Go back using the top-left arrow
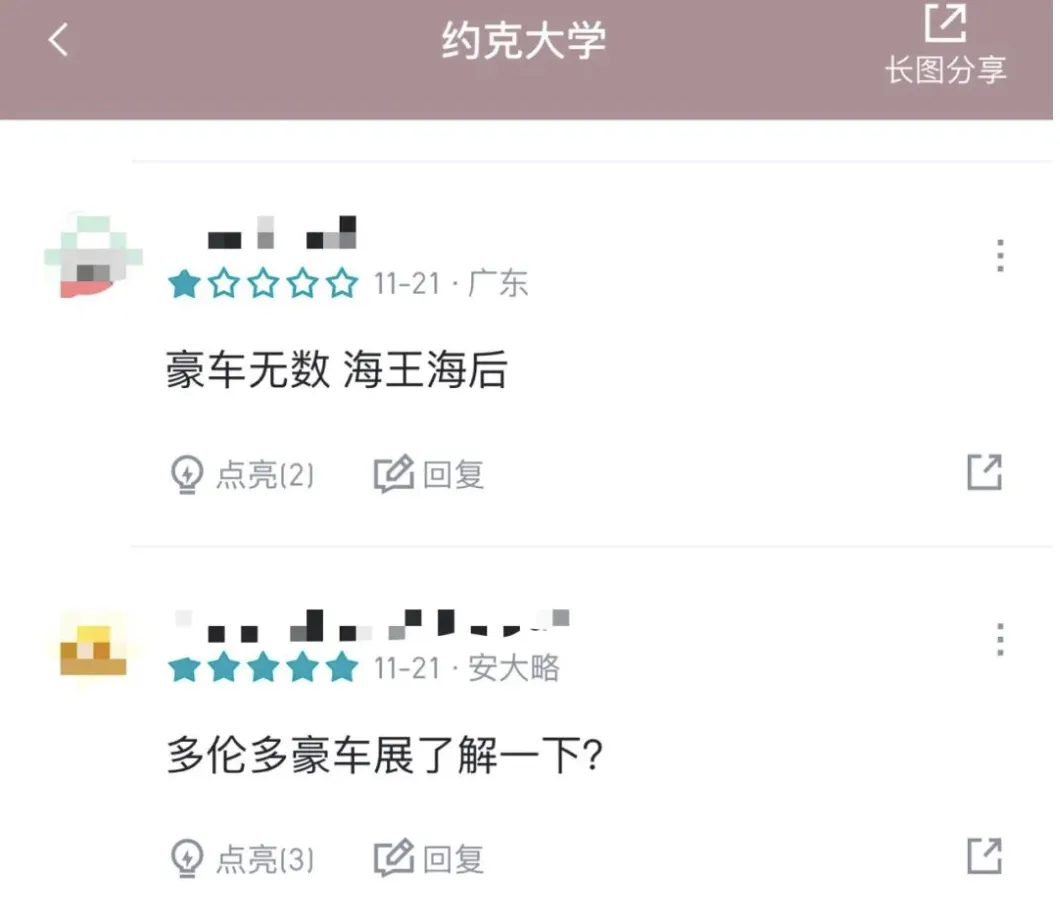 point(58,41)
